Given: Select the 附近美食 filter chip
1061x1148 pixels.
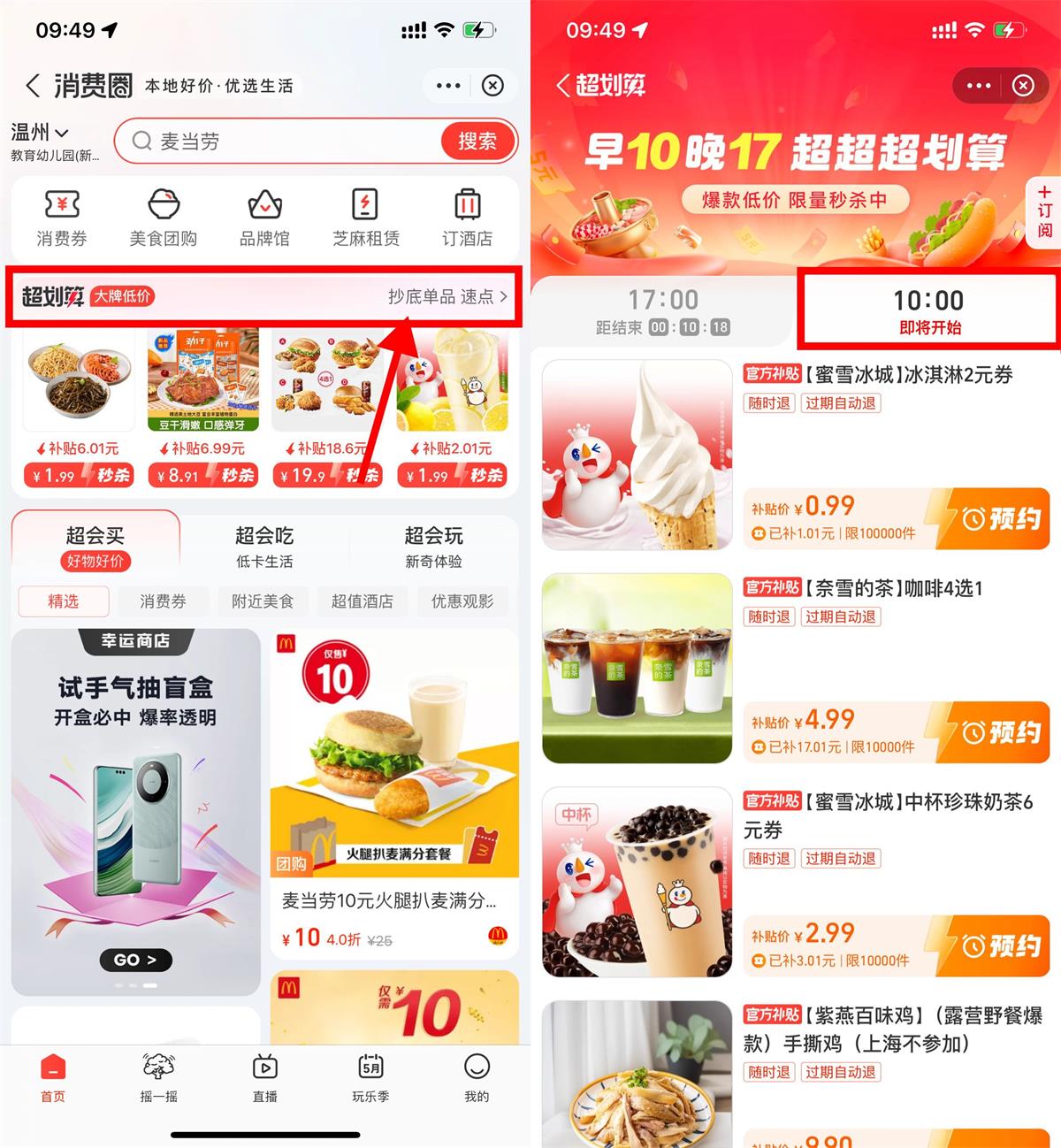Looking at the screenshot, I should tap(263, 601).
